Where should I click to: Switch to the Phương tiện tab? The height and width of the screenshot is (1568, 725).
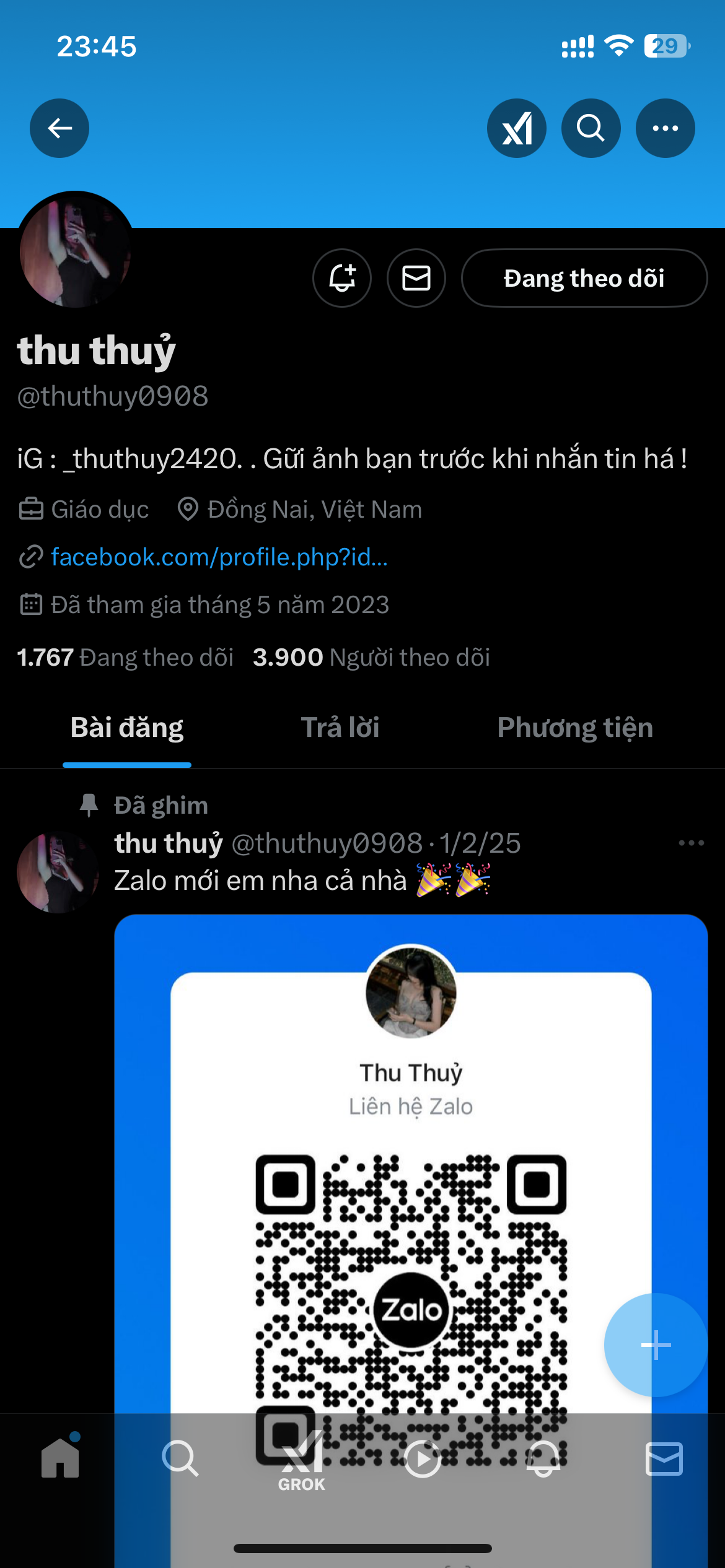click(574, 728)
